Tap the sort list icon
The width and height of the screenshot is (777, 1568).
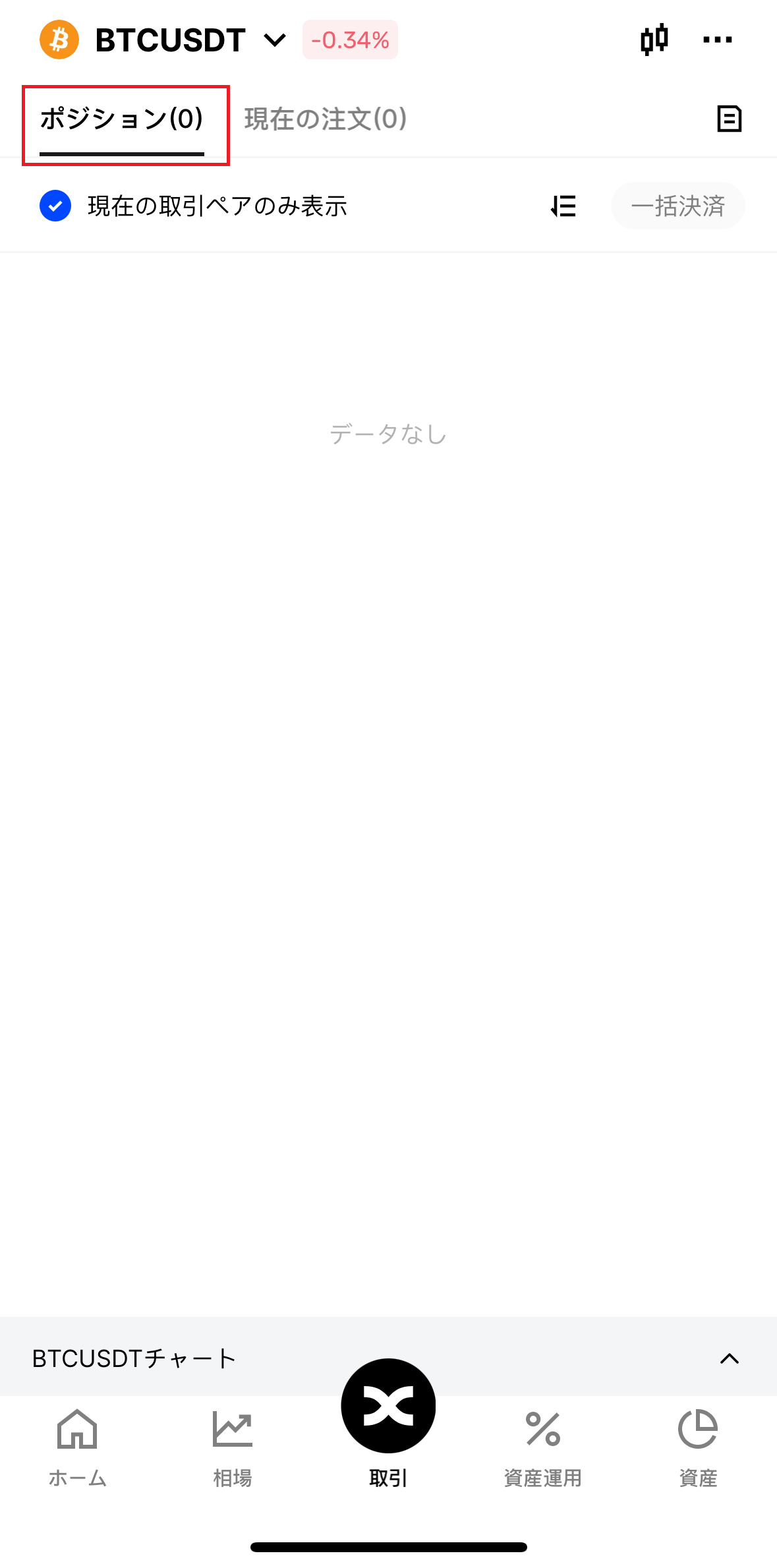(x=563, y=206)
